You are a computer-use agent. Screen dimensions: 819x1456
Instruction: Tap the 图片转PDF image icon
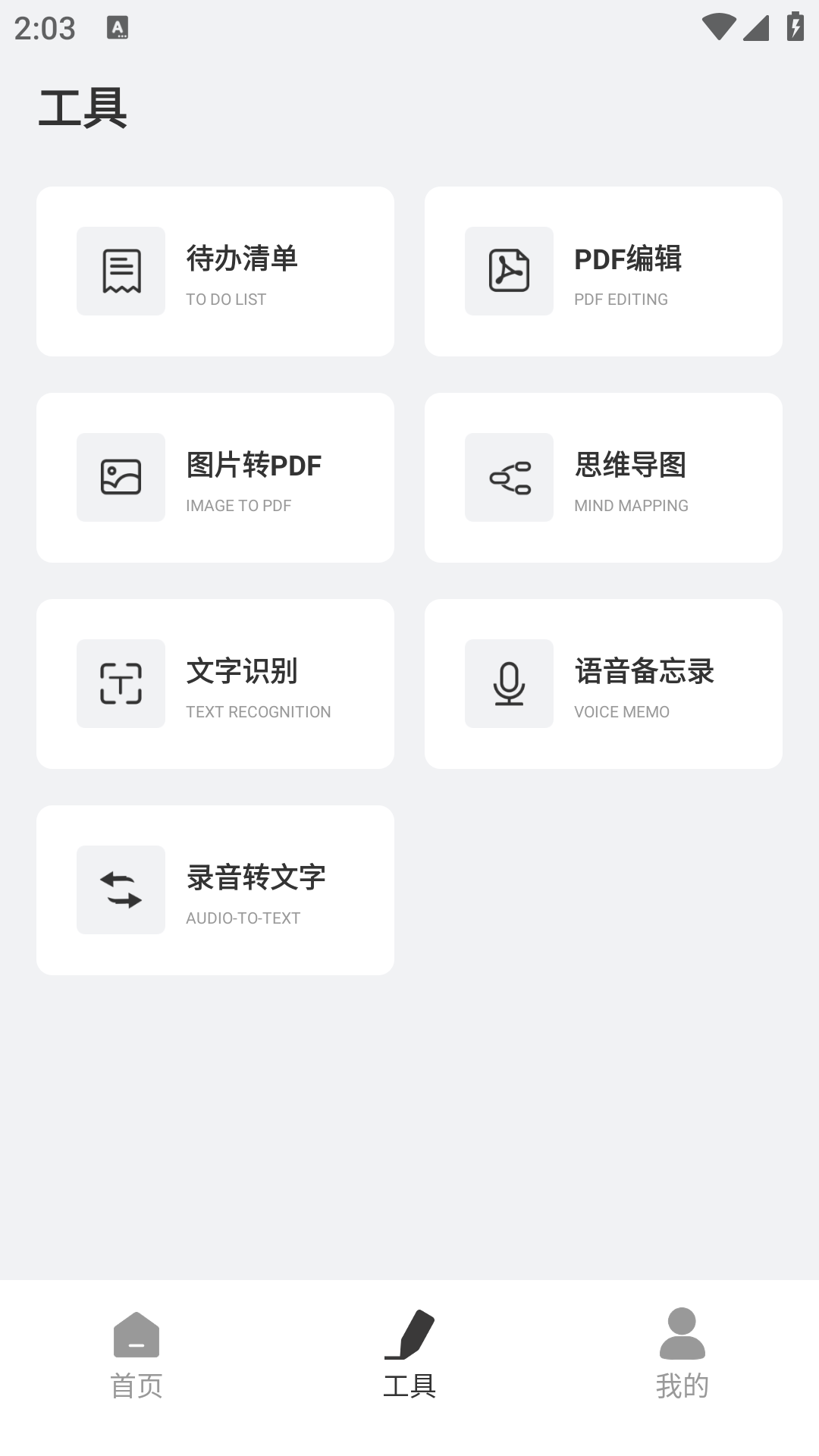120,477
